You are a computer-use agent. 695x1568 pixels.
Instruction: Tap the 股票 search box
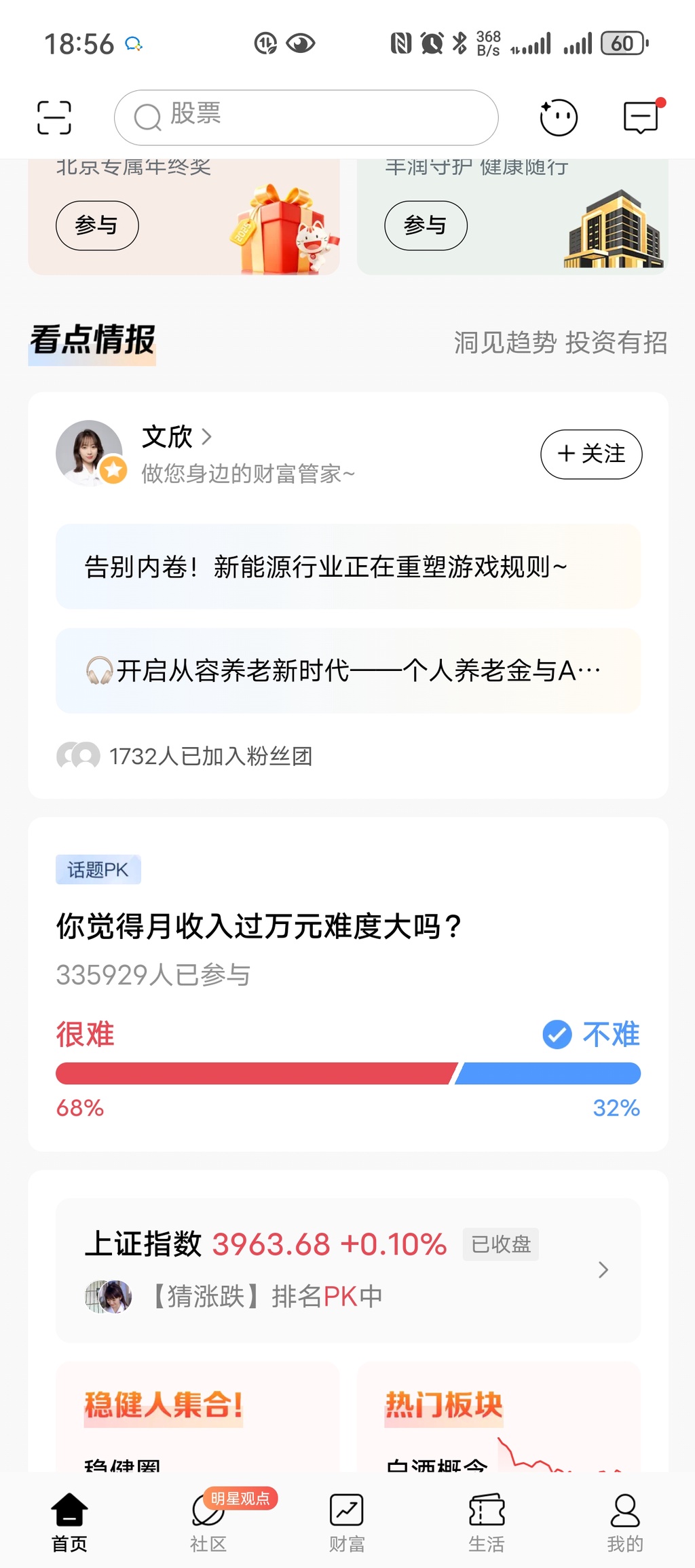point(306,117)
